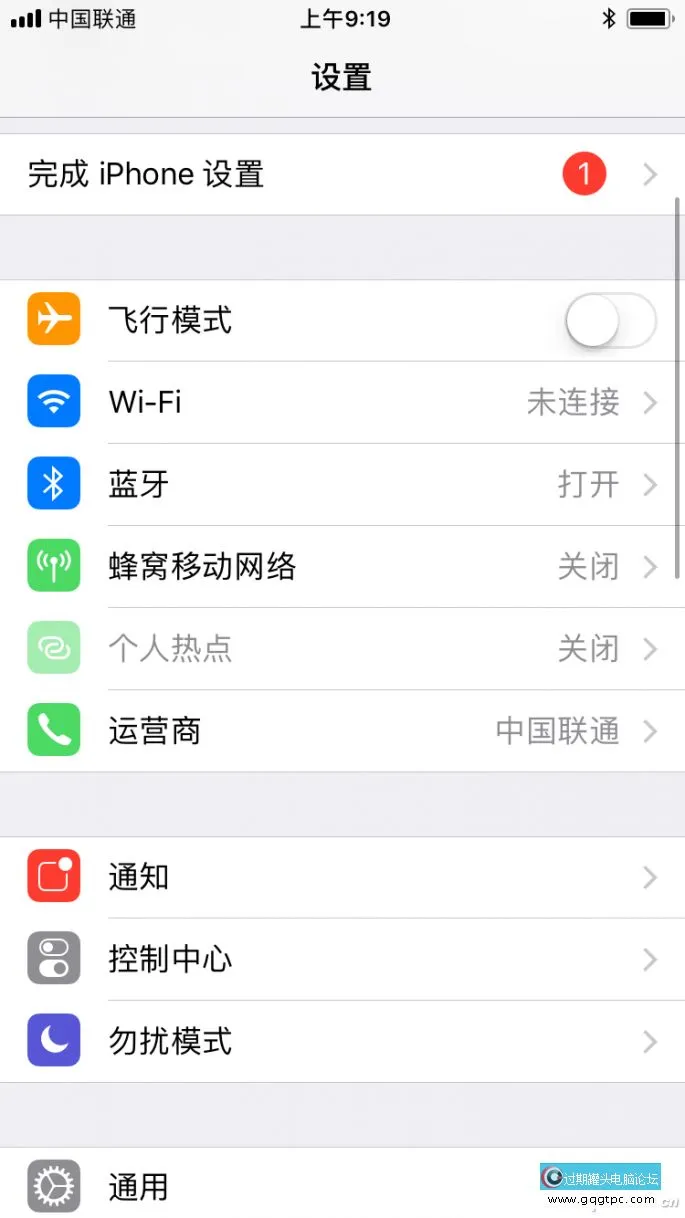The height and width of the screenshot is (1218, 685).
Task: Open the 完成 iPhone 设置 row
Action: [342, 175]
